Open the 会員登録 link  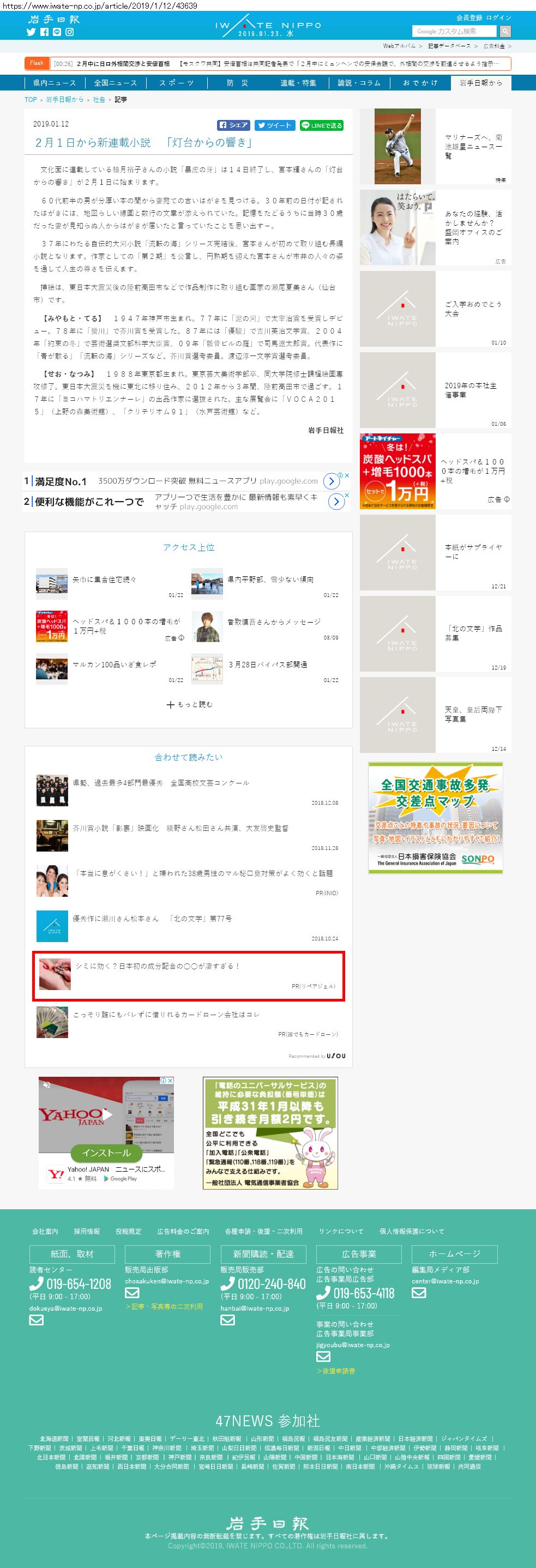pyautogui.click(x=468, y=17)
